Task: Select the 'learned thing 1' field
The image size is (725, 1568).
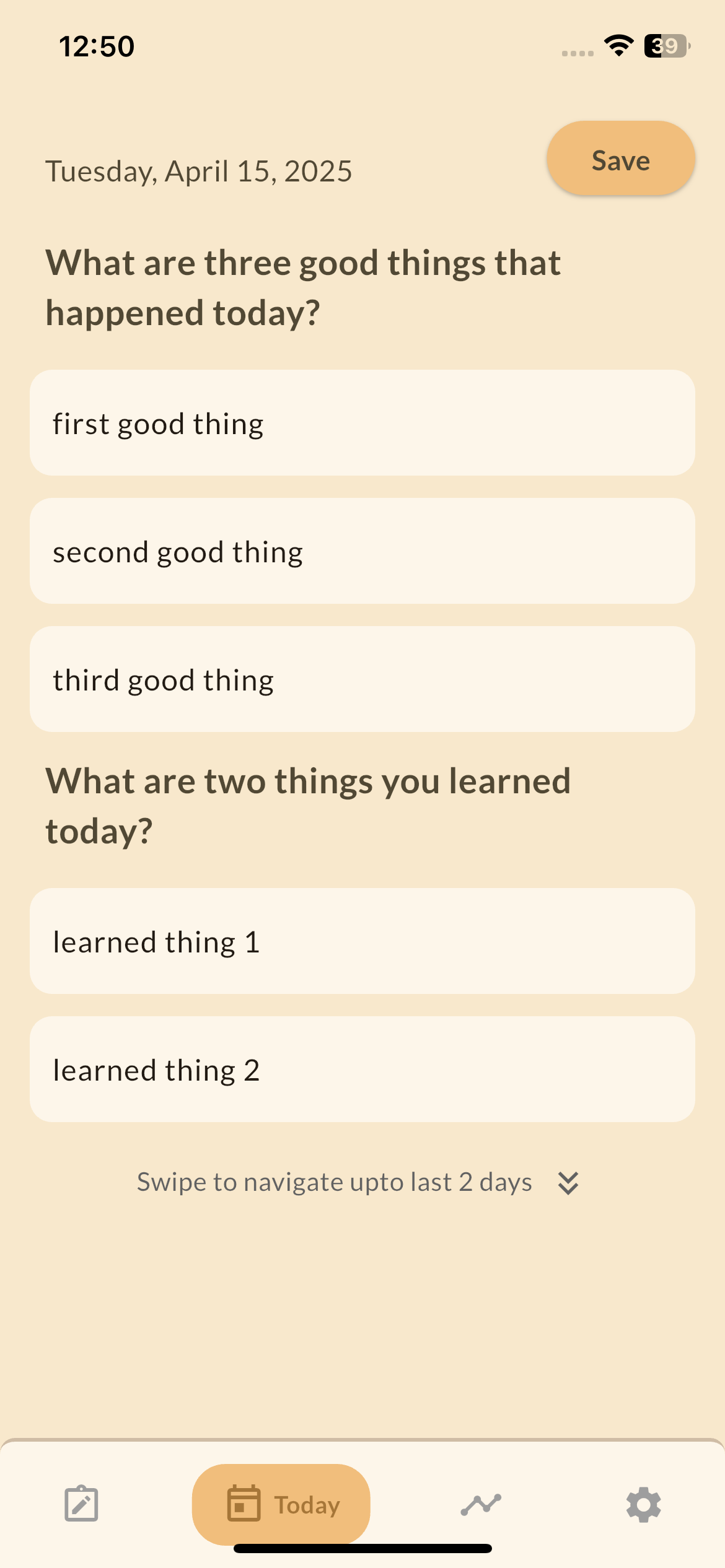Action: 362,942
